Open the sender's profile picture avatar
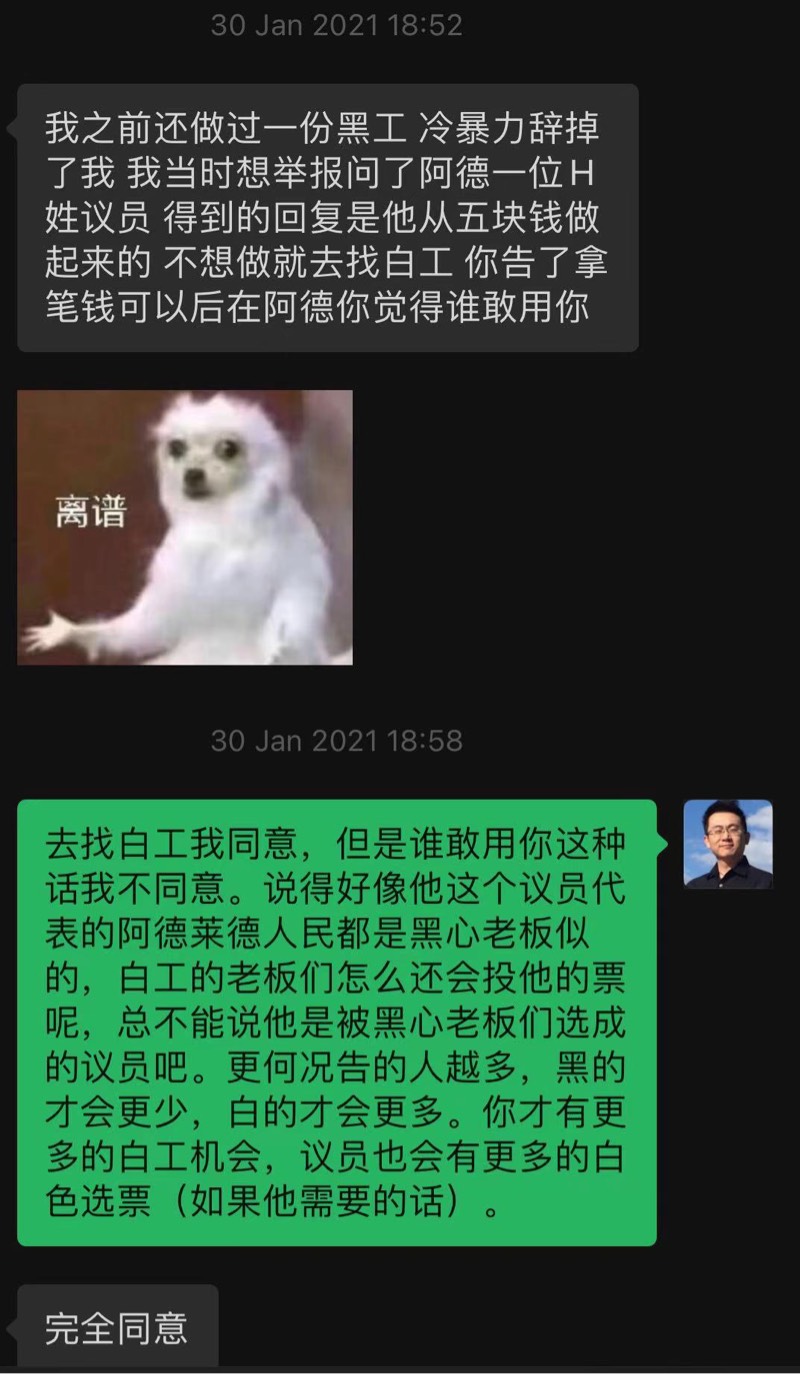Viewport: 800px width, 1374px height. coord(727,844)
